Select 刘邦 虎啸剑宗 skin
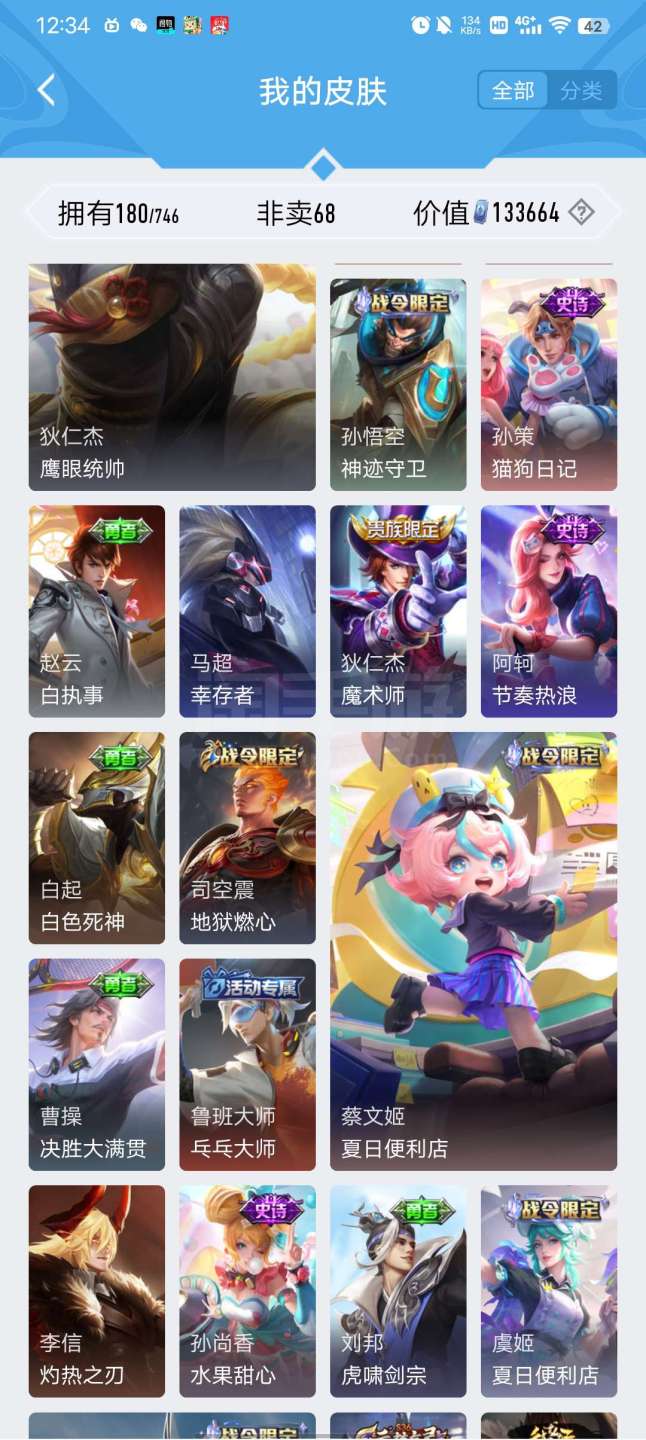 (x=398, y=1291)
